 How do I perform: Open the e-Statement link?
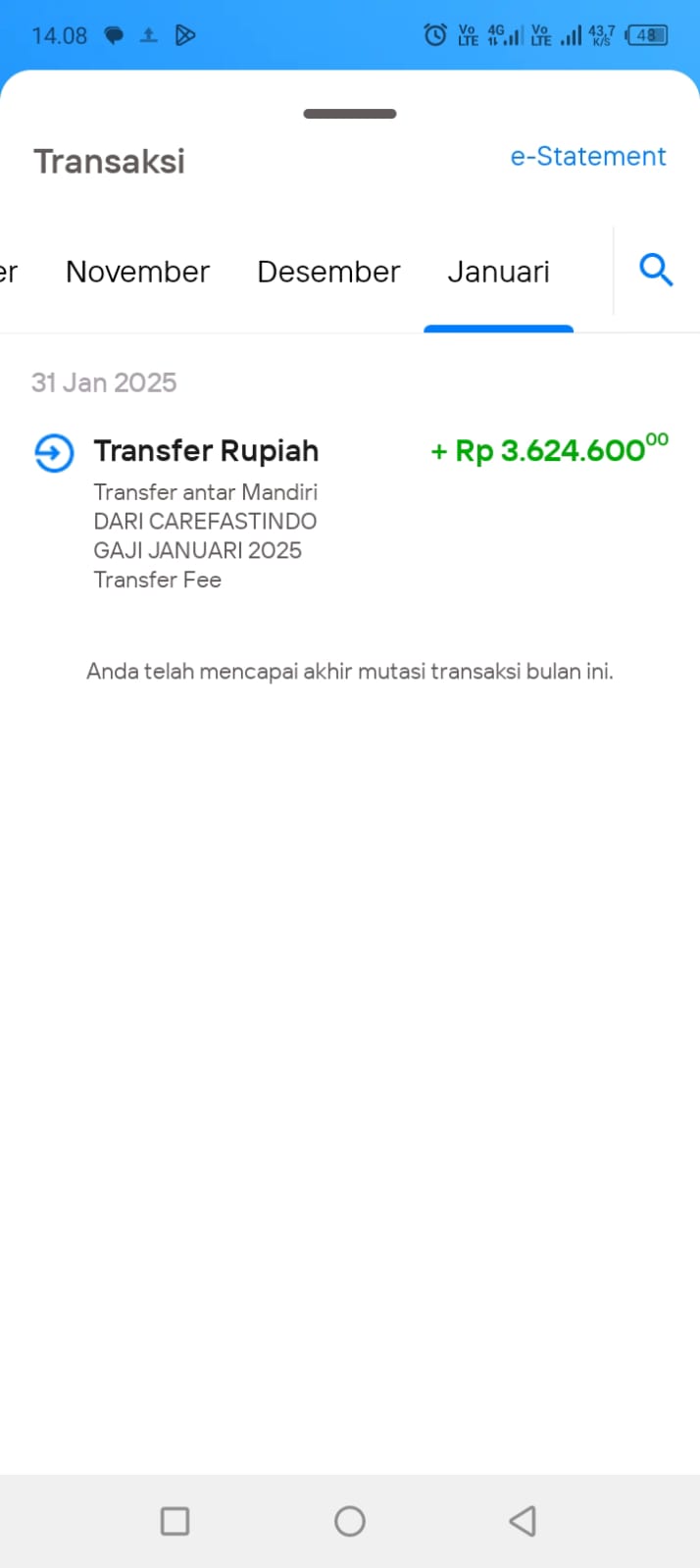(587, 157)
